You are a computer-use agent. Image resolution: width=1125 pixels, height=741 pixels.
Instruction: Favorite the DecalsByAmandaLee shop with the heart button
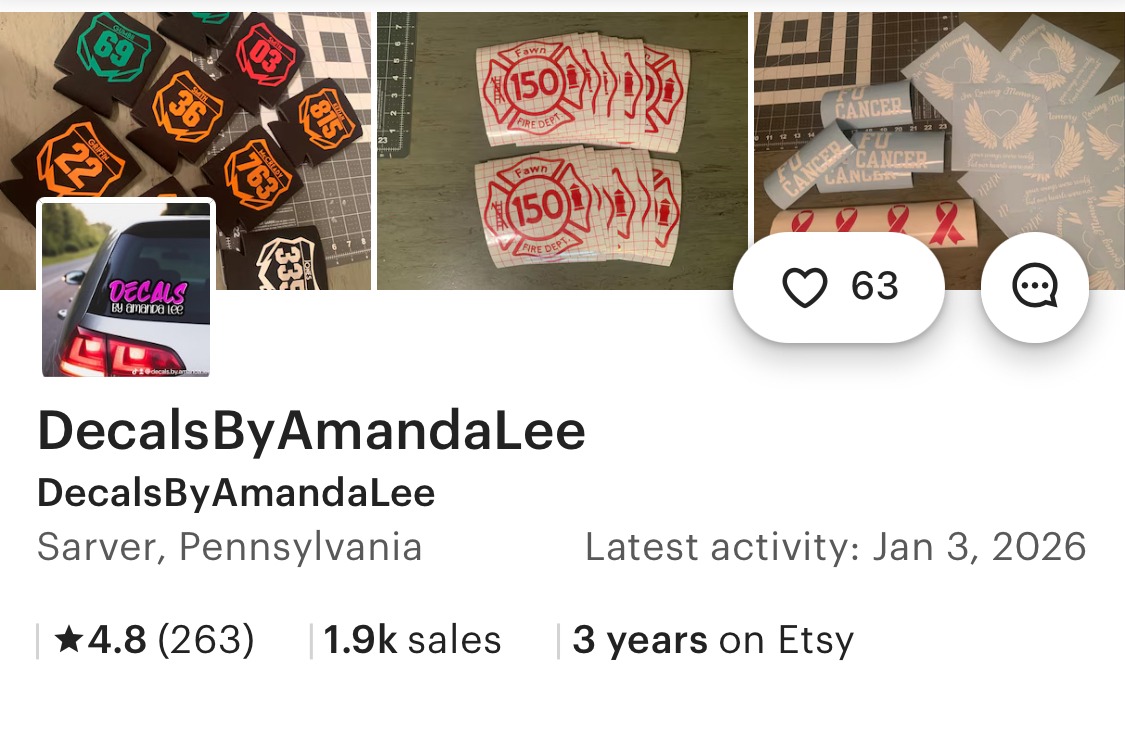pyautogui.click(x=838, y=288)
